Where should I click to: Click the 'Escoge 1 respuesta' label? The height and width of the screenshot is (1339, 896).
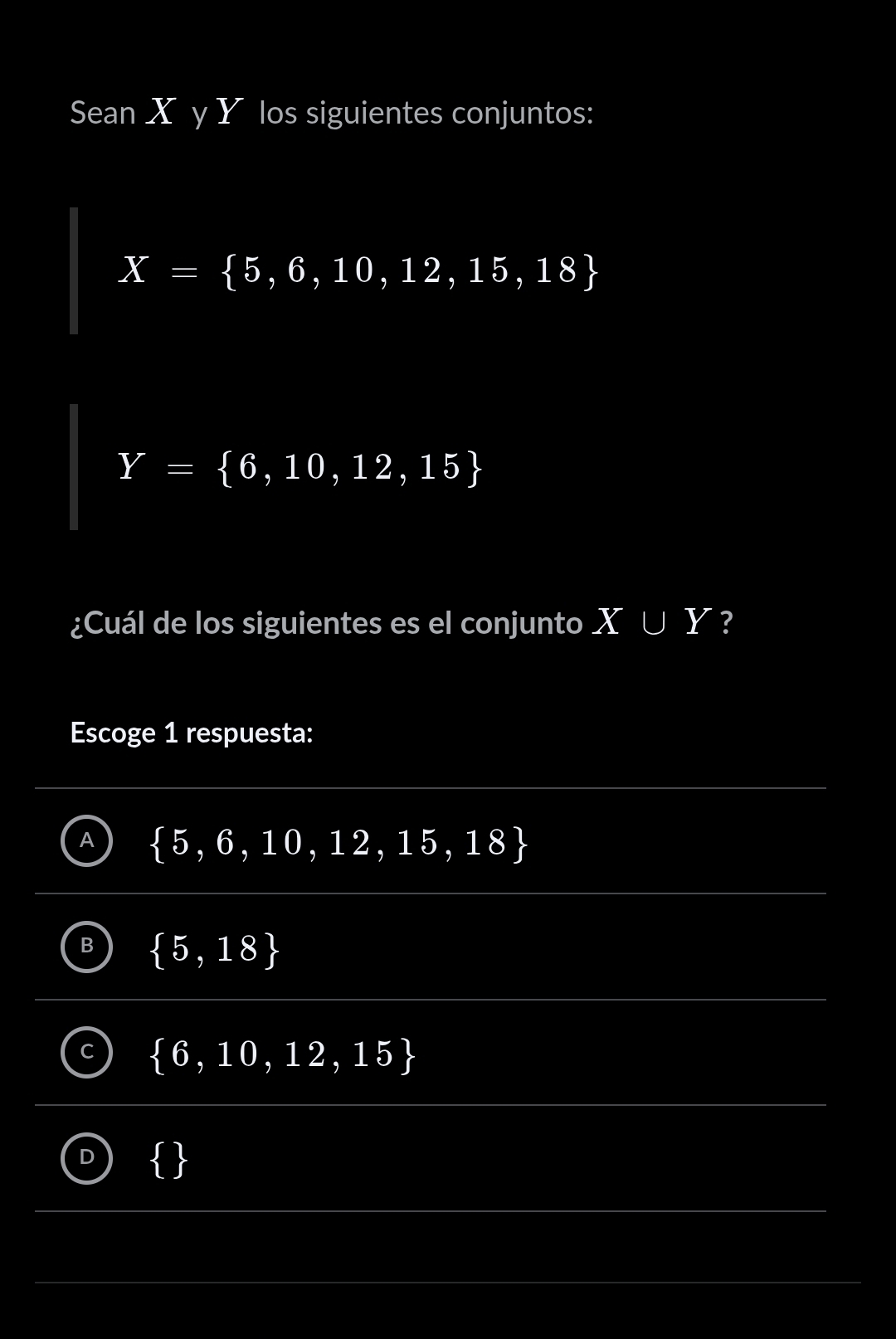coord(192,733)
